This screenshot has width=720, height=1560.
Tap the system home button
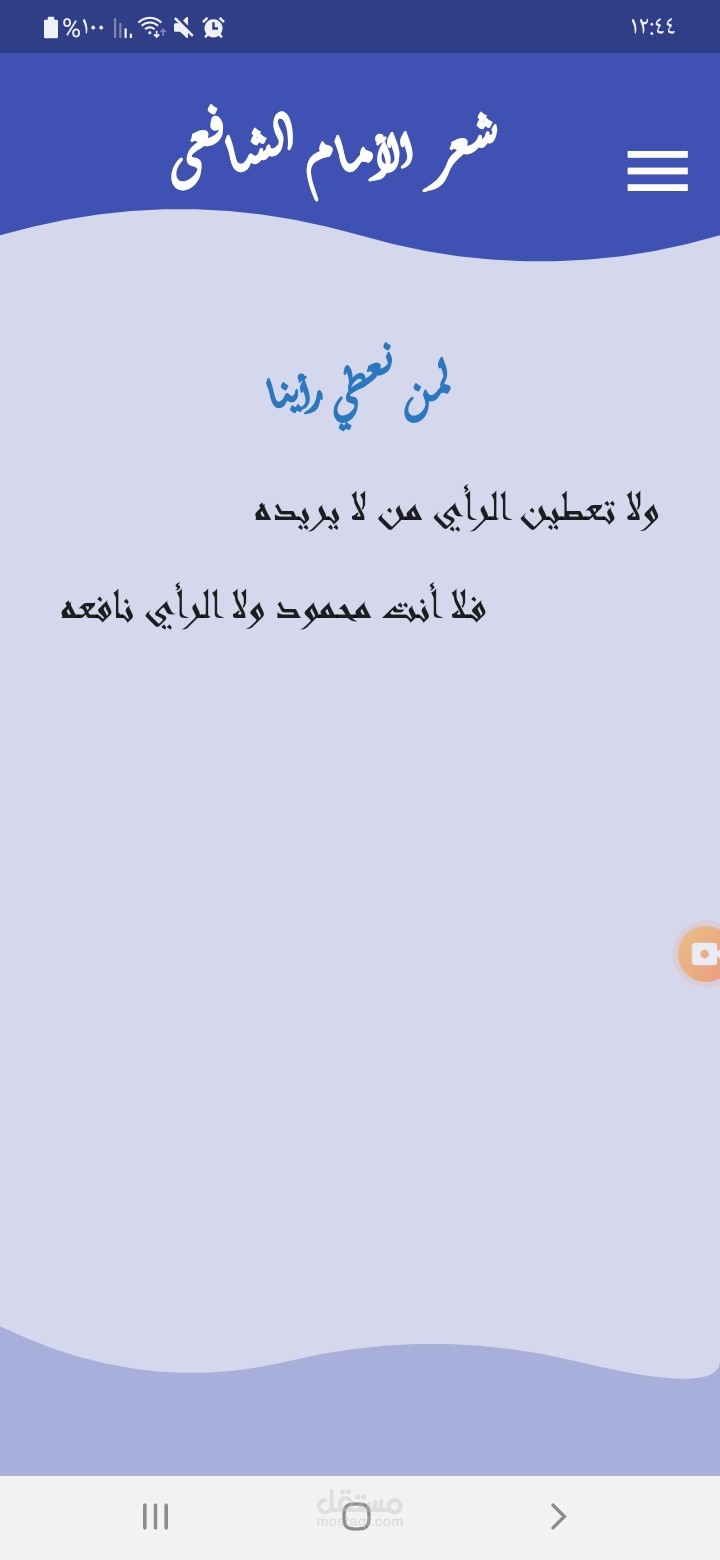pos(357,1517)
